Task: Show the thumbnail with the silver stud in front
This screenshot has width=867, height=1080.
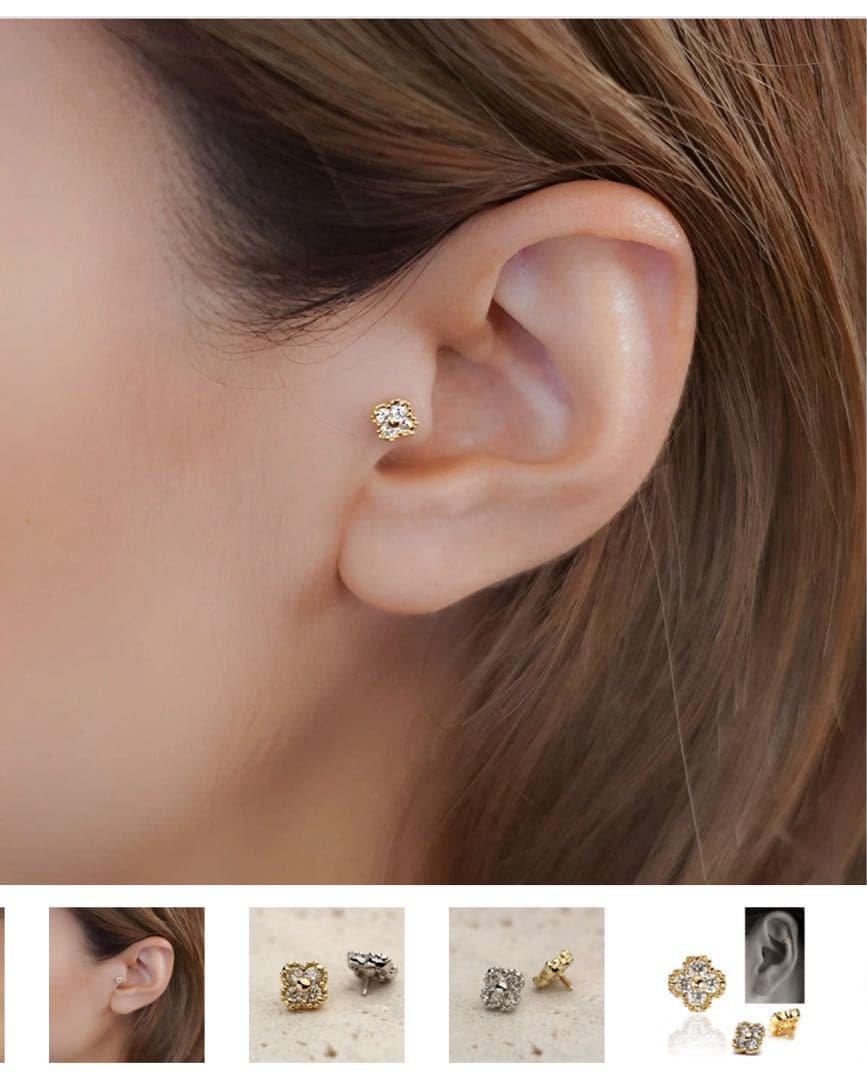Action: tap(526, 984)
